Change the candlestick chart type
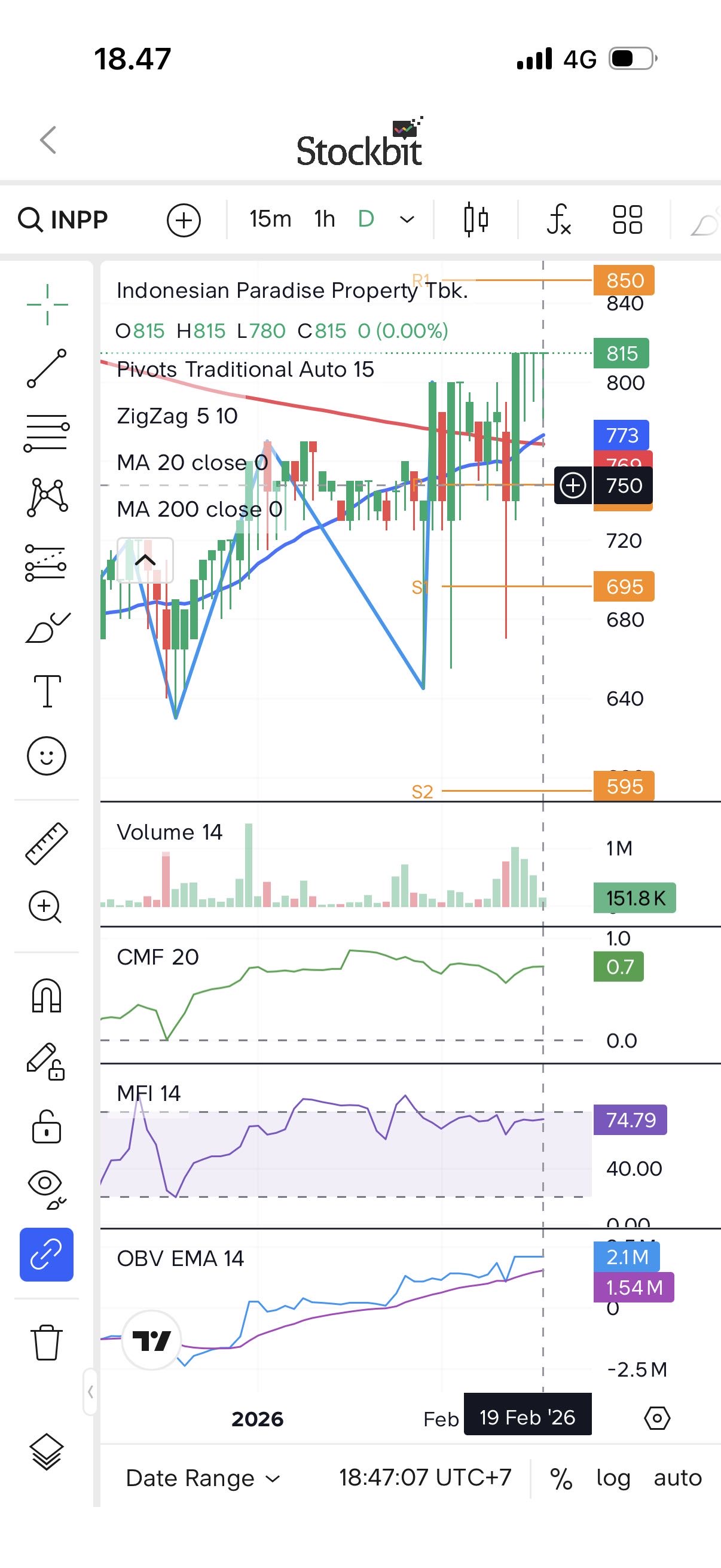The width and height of the screenshot is (721, 1568). [475, 219]
